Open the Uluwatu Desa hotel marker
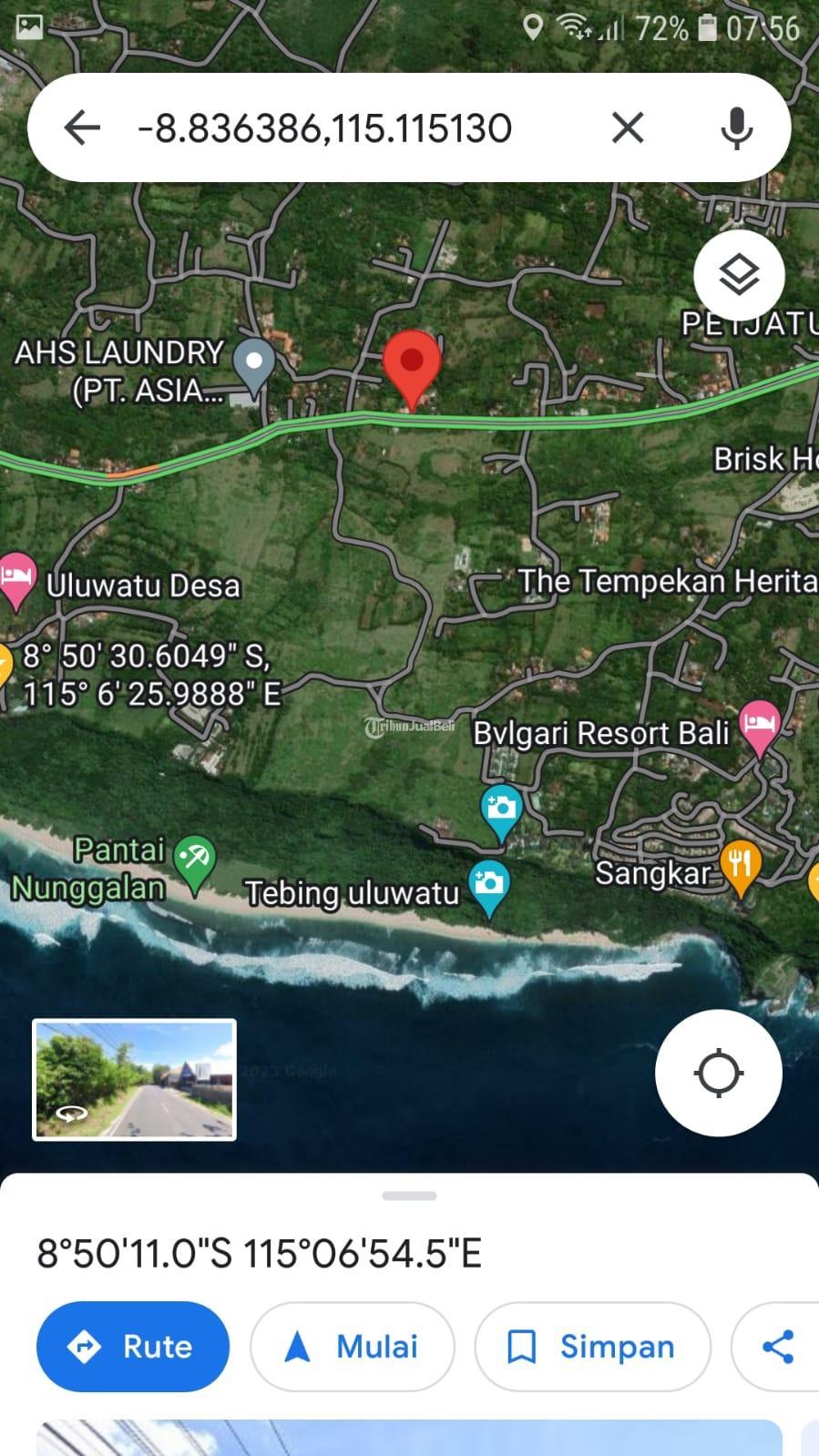The width and height of the screenshot is (819, 1456). (17, 579)
